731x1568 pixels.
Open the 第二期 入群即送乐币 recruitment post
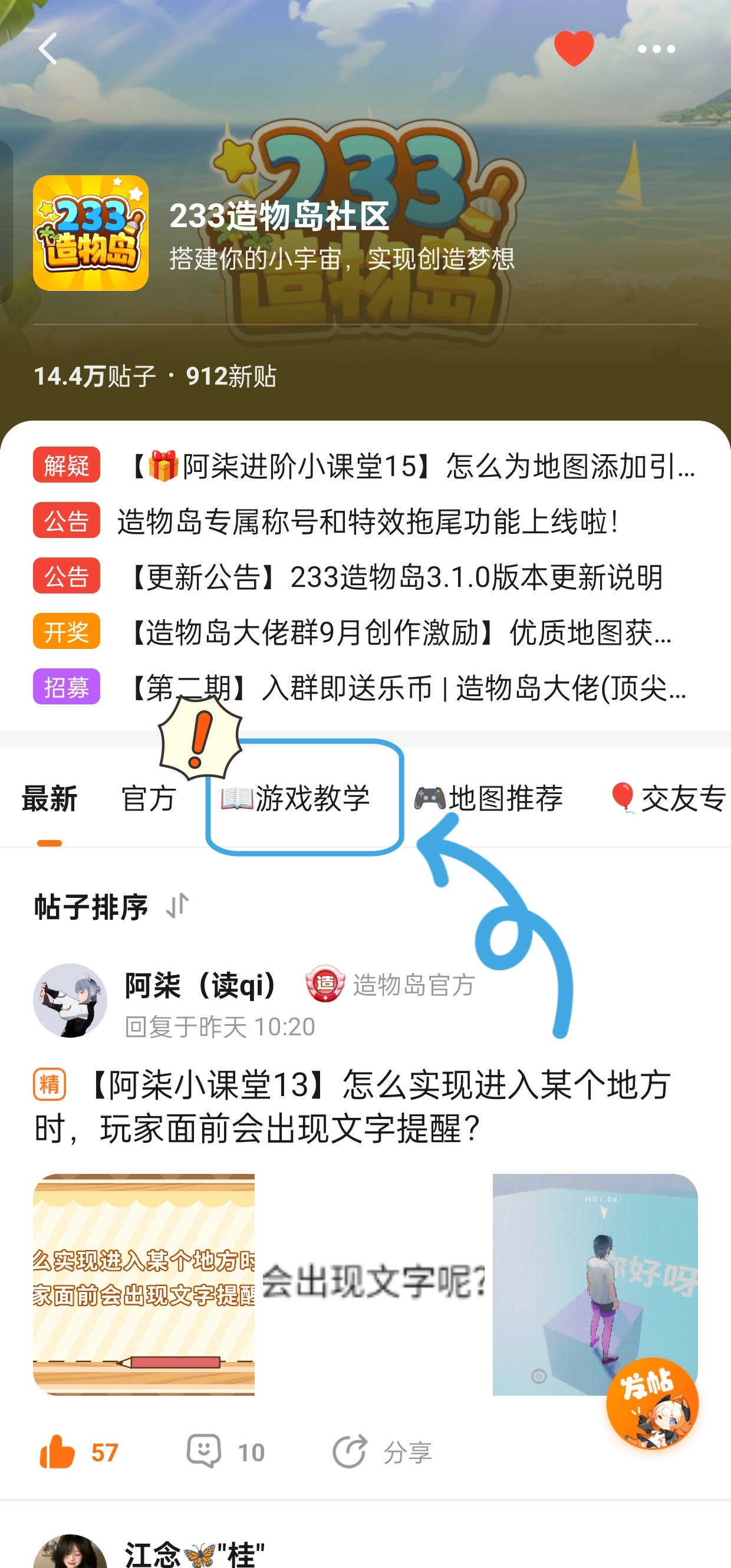tap(365, 687)
